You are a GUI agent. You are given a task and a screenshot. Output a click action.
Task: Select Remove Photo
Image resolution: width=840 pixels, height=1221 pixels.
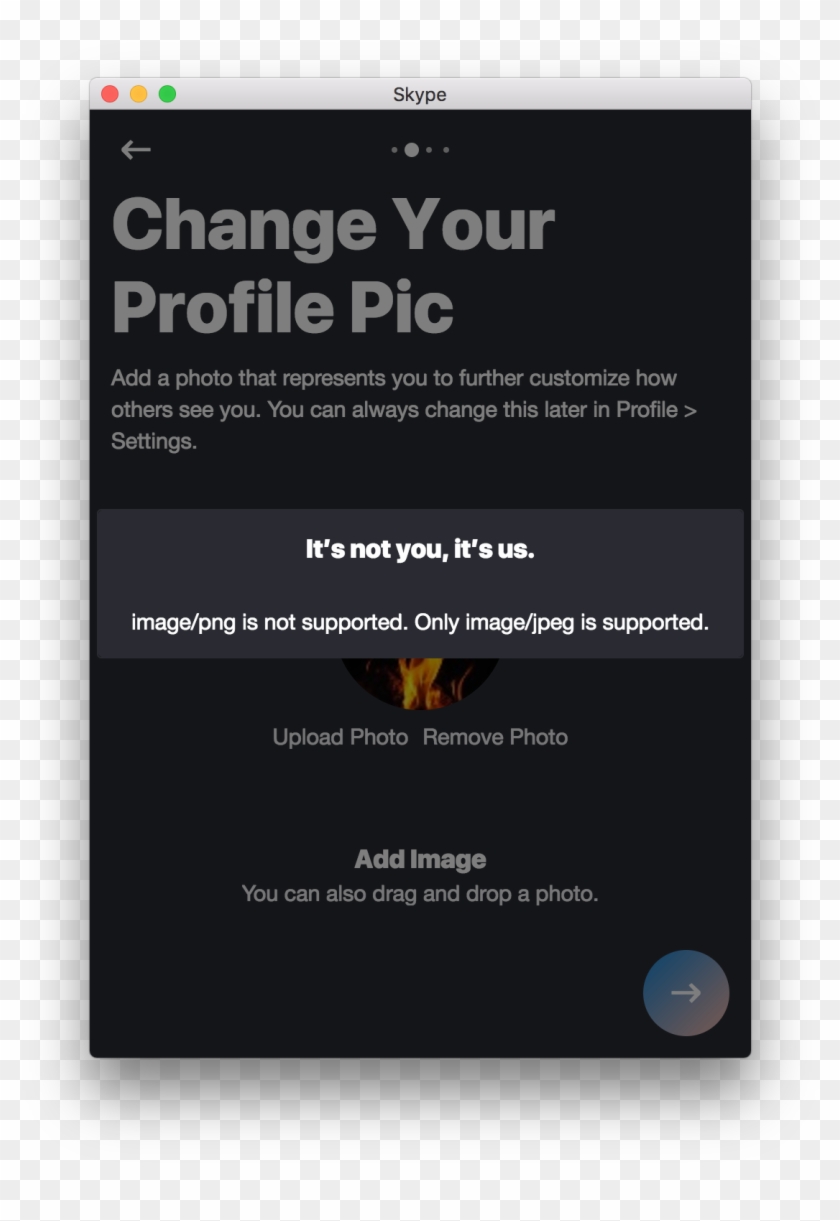tap(495, 737)
